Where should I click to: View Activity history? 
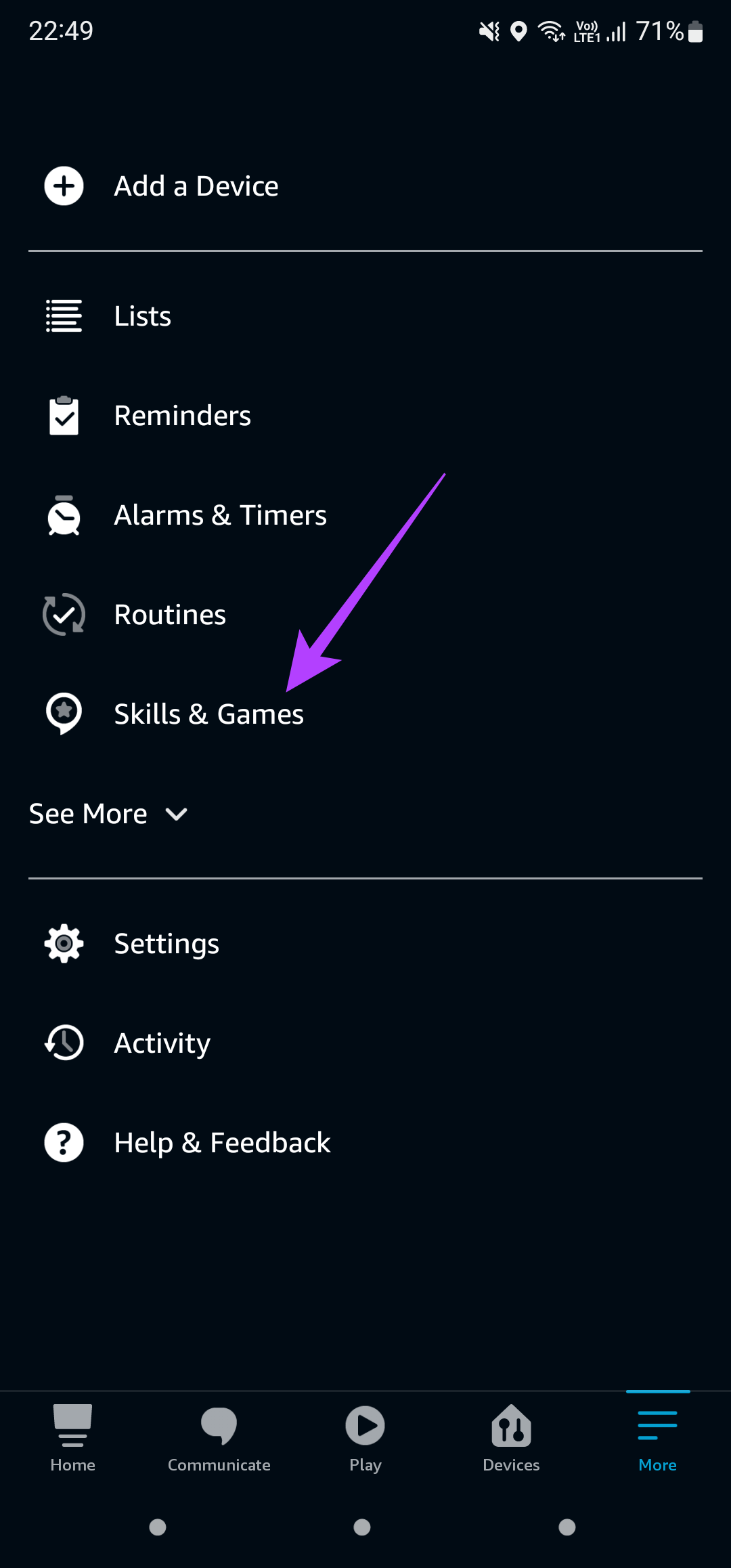pos(365,1043)
